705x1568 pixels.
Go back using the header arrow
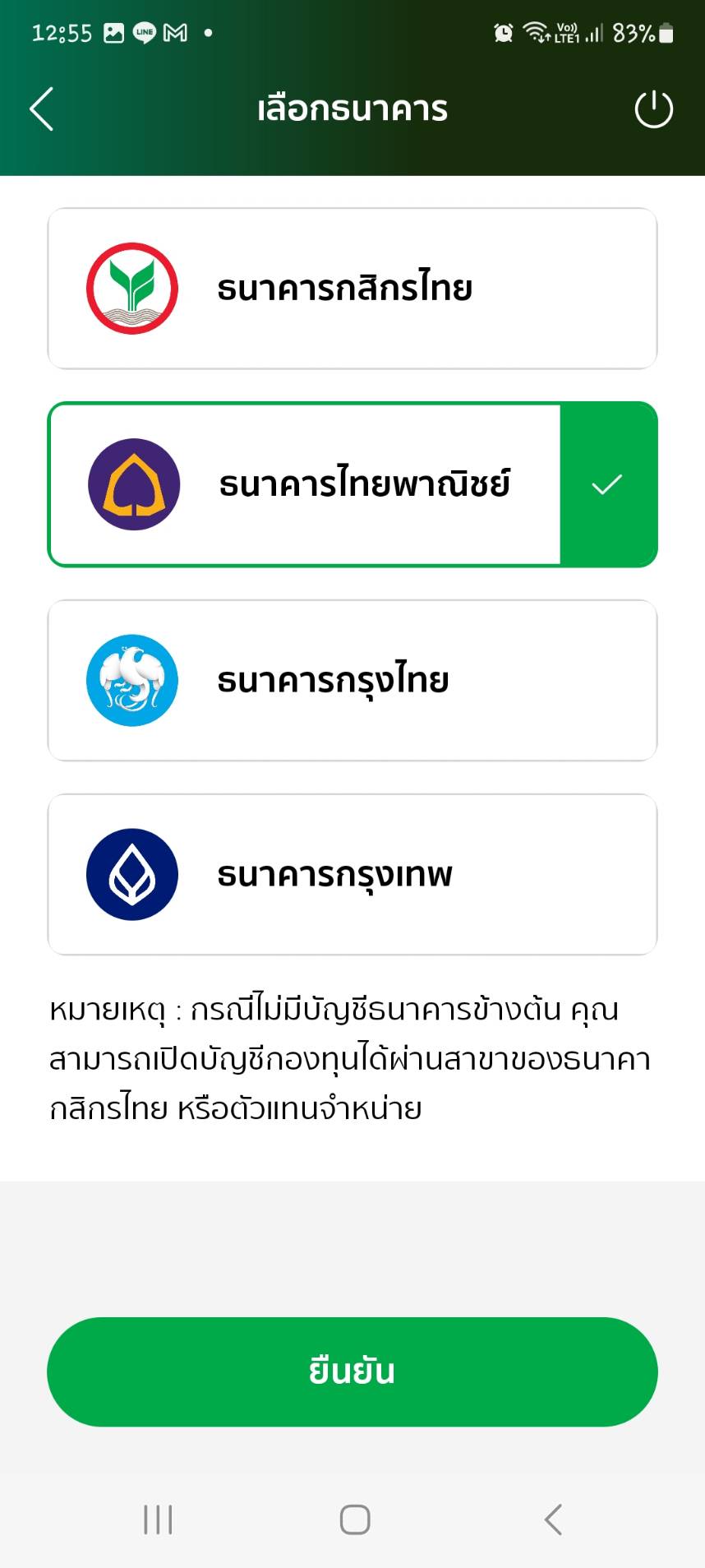pos(41,109)
